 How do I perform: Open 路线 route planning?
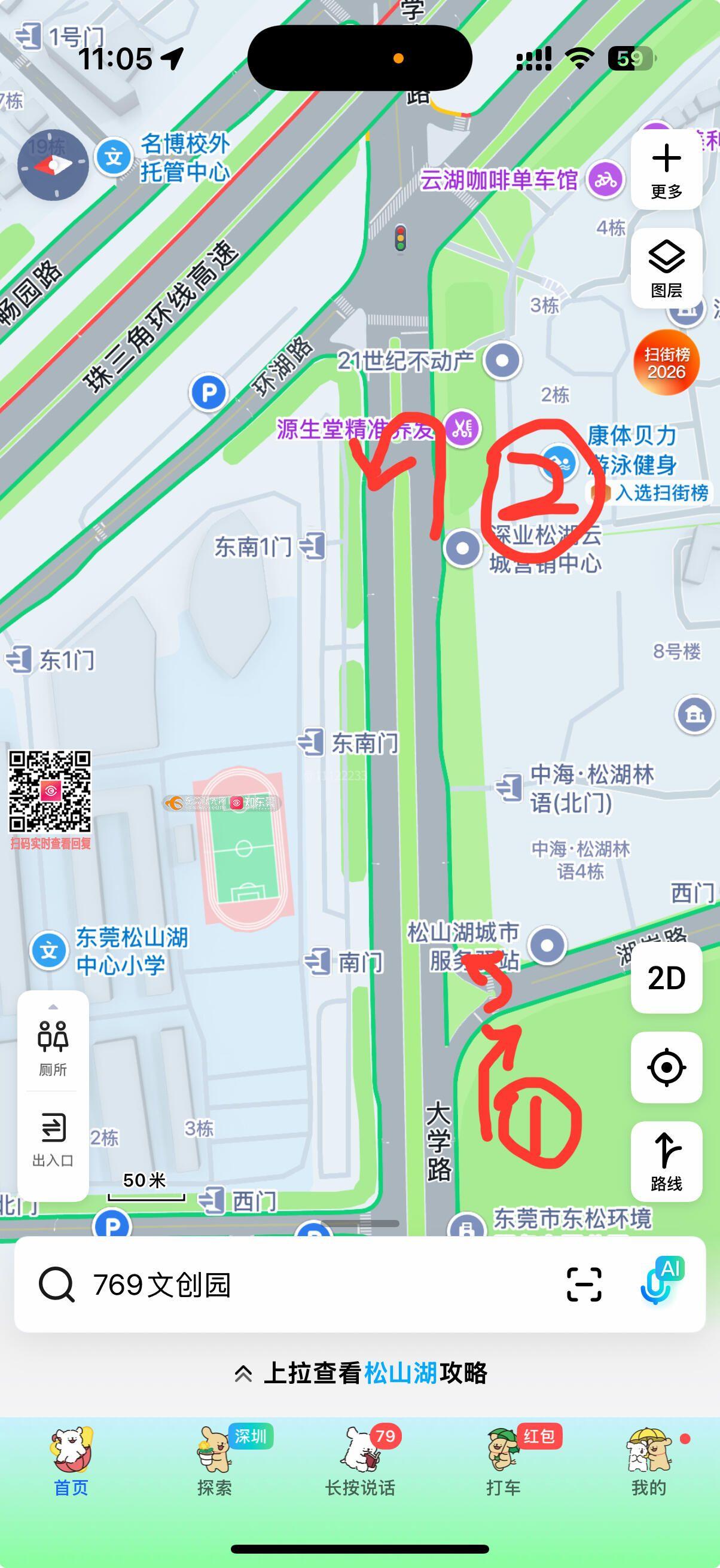click(x=666, y=1161)
